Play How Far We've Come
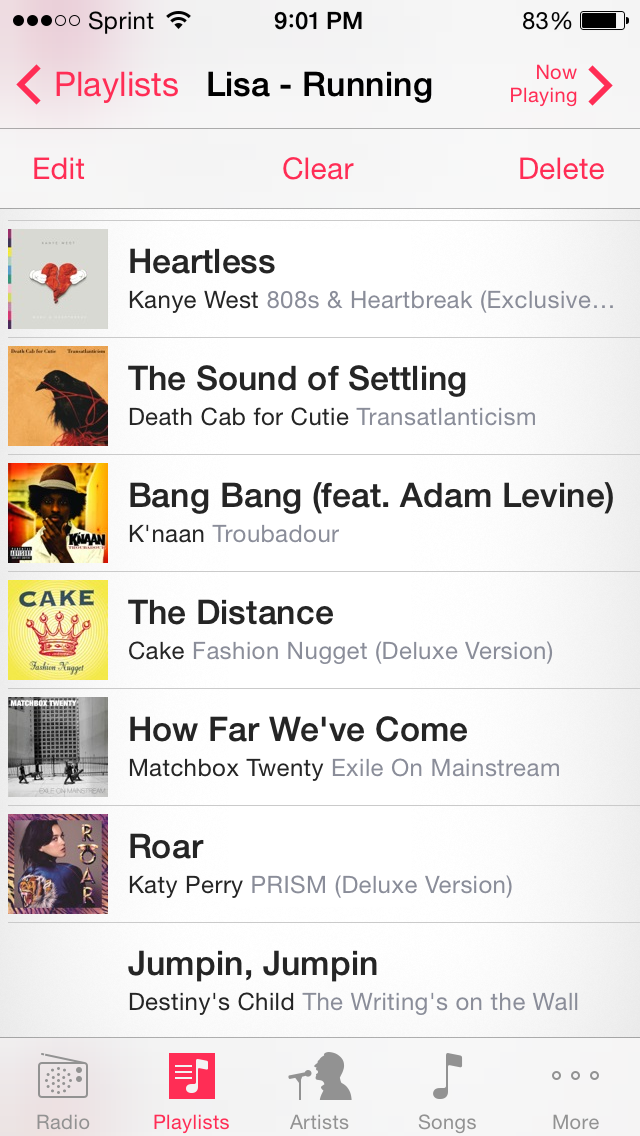Image resolution: width=640 pixels, height=1136 pixels. click(320, 747)
